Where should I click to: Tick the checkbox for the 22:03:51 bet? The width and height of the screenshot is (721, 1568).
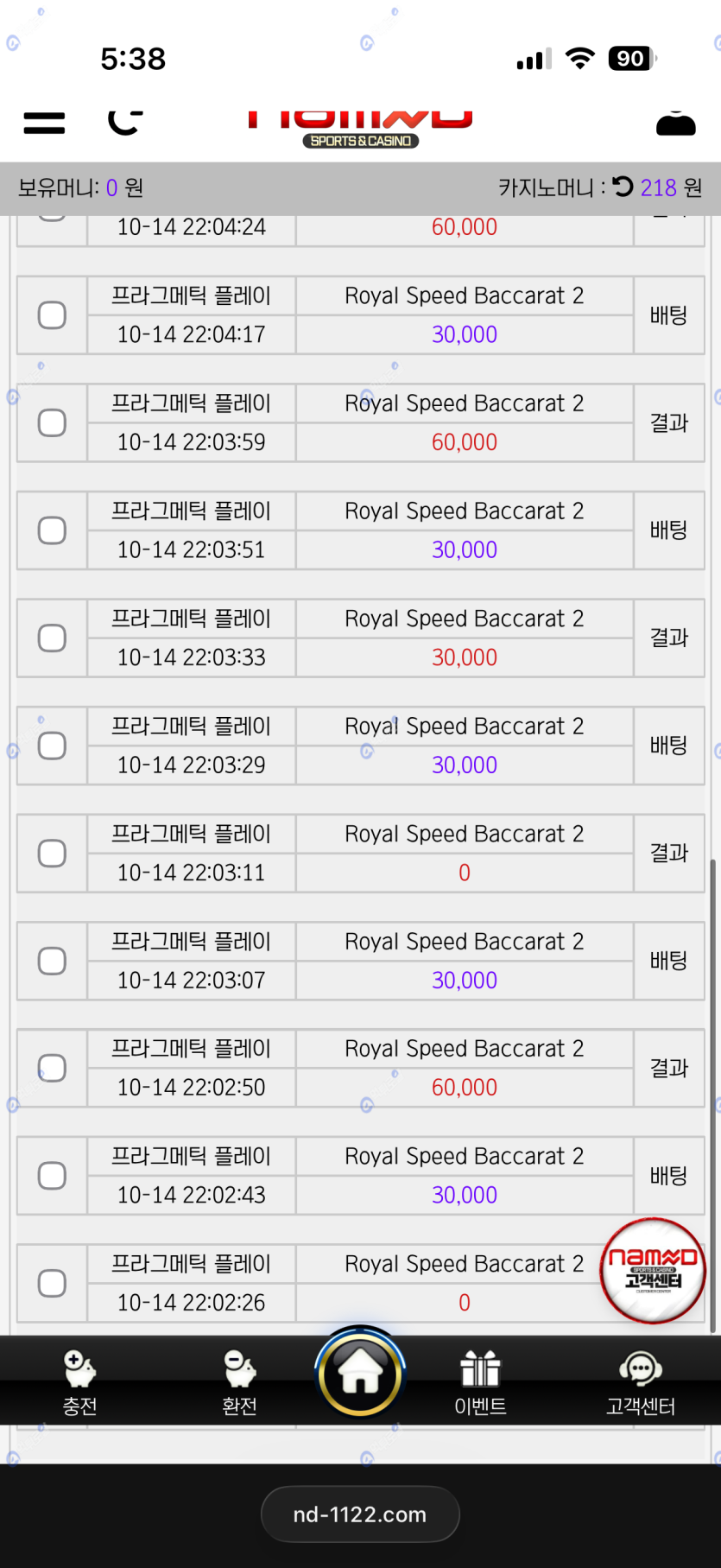(52, 530)
